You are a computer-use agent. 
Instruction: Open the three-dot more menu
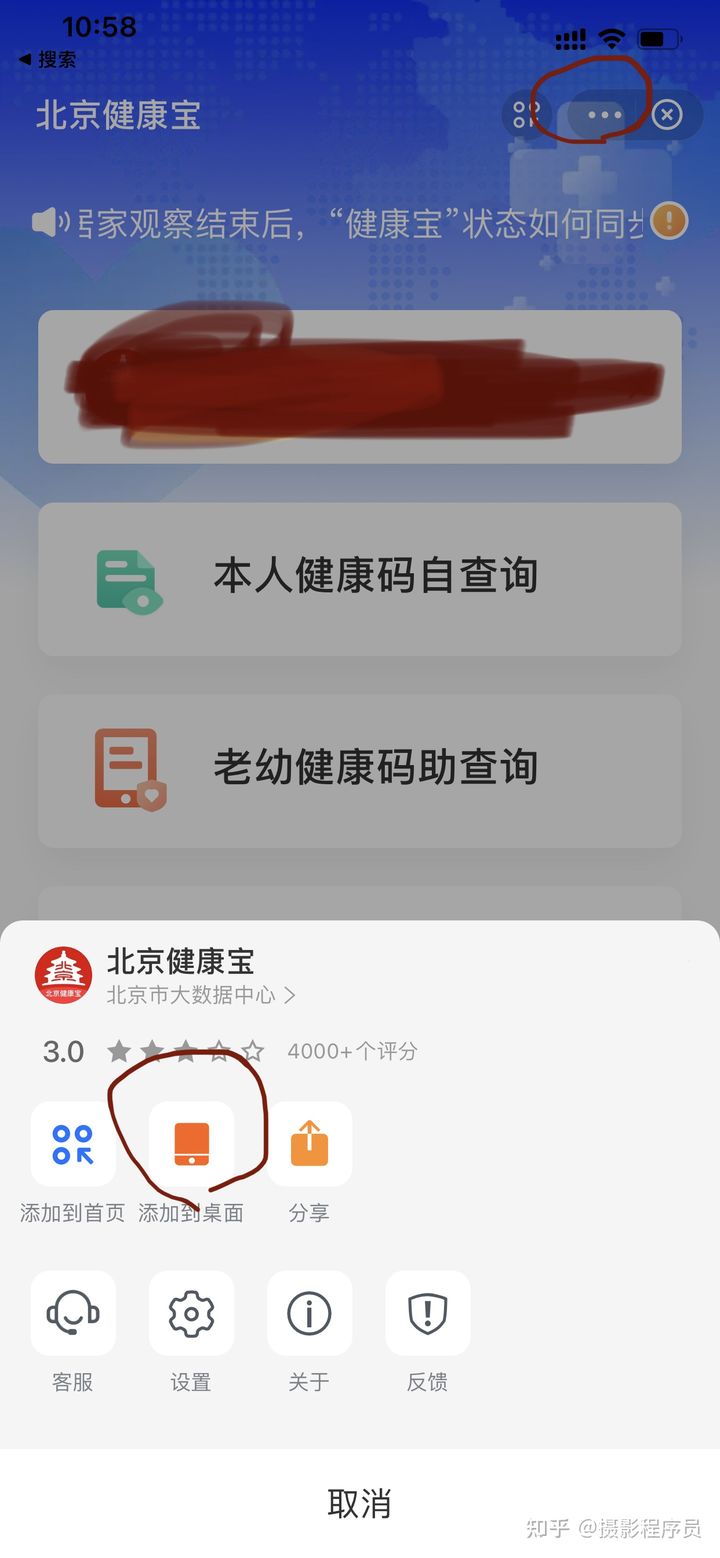604,115
